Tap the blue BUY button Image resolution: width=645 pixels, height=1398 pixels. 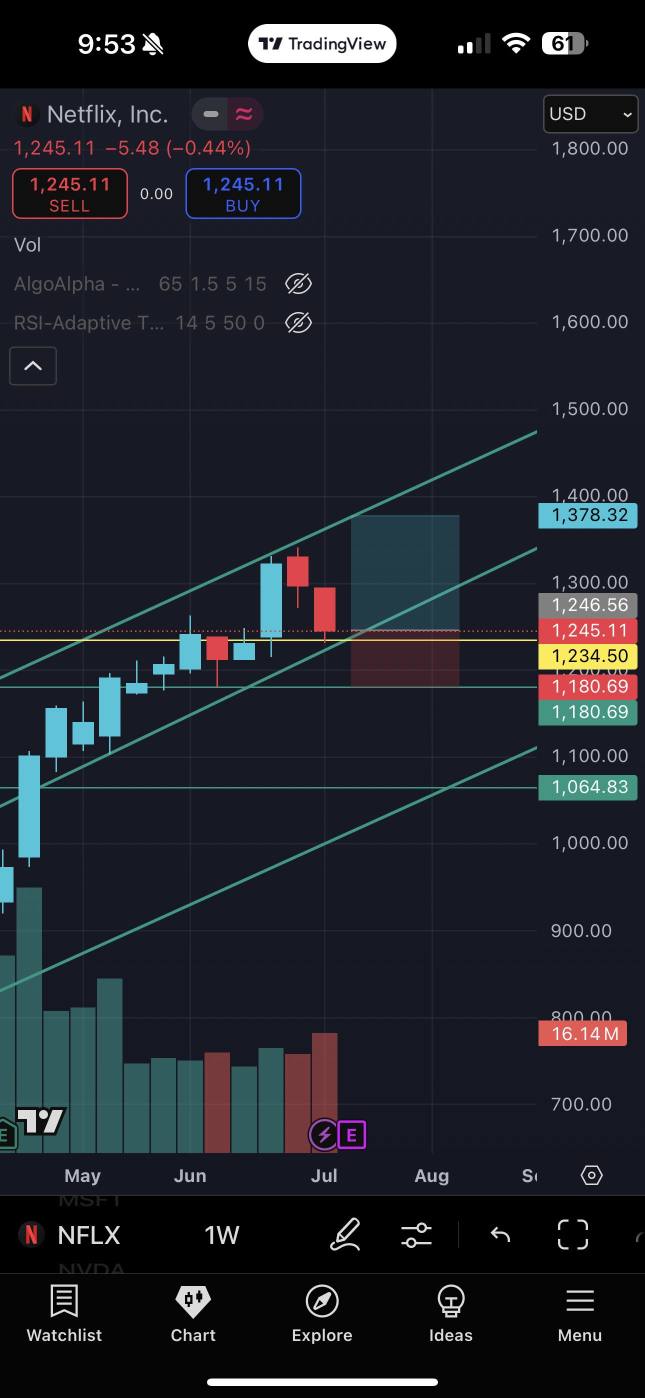pos(243,194)
